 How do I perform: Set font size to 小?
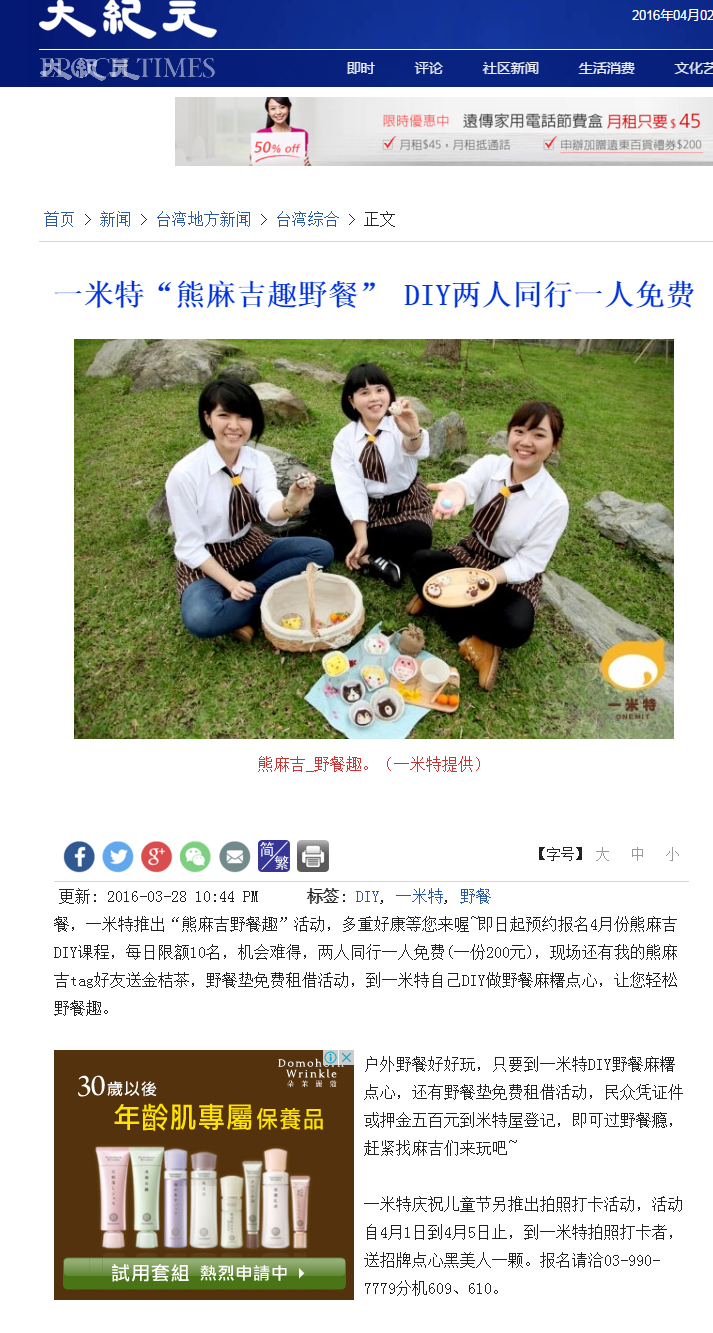672,854
